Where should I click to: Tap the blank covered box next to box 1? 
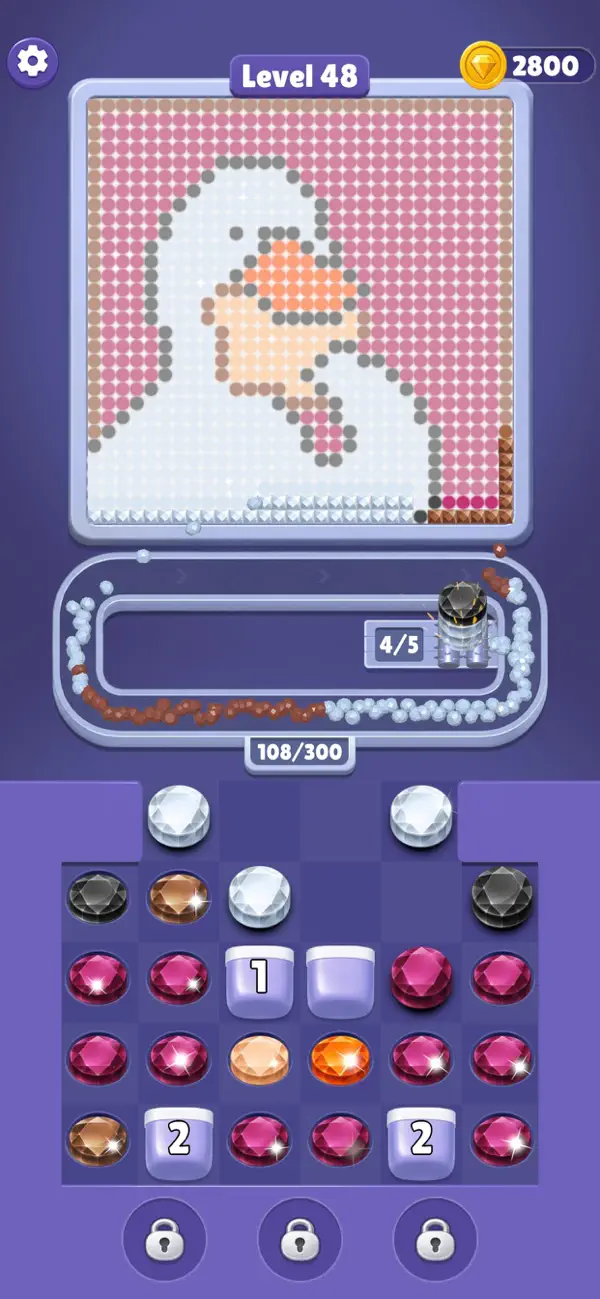(x=340, y=976)
